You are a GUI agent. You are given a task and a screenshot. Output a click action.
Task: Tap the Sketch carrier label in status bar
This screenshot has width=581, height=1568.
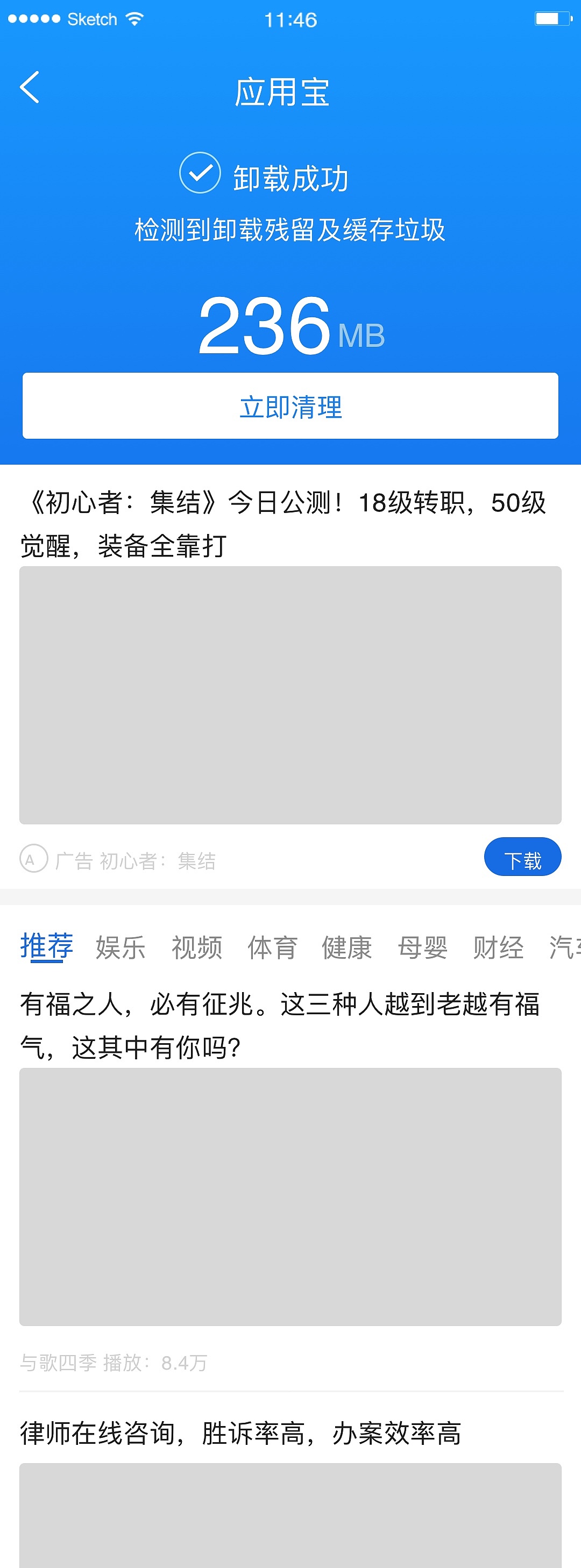pos(93,18)
